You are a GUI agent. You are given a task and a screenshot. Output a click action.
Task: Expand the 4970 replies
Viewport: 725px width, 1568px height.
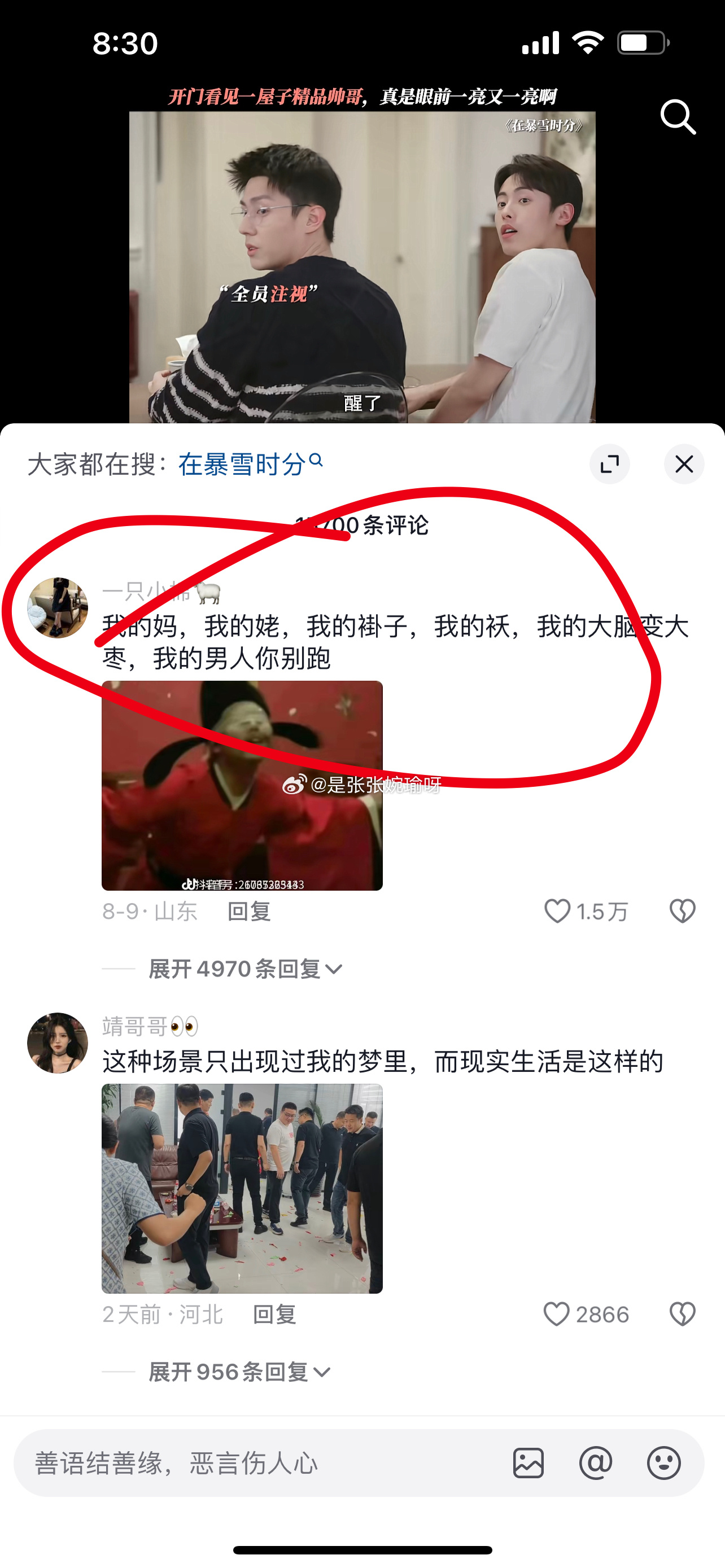244,969
